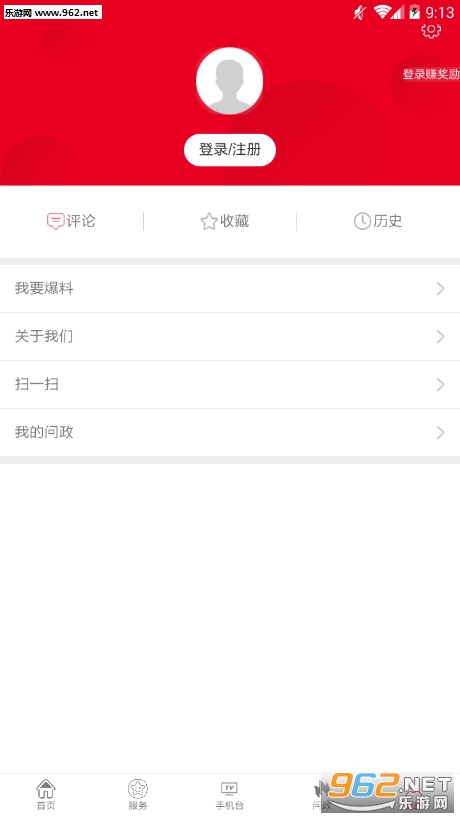
Task: Switch to the 服务 tab
Action: click(138, 794)
